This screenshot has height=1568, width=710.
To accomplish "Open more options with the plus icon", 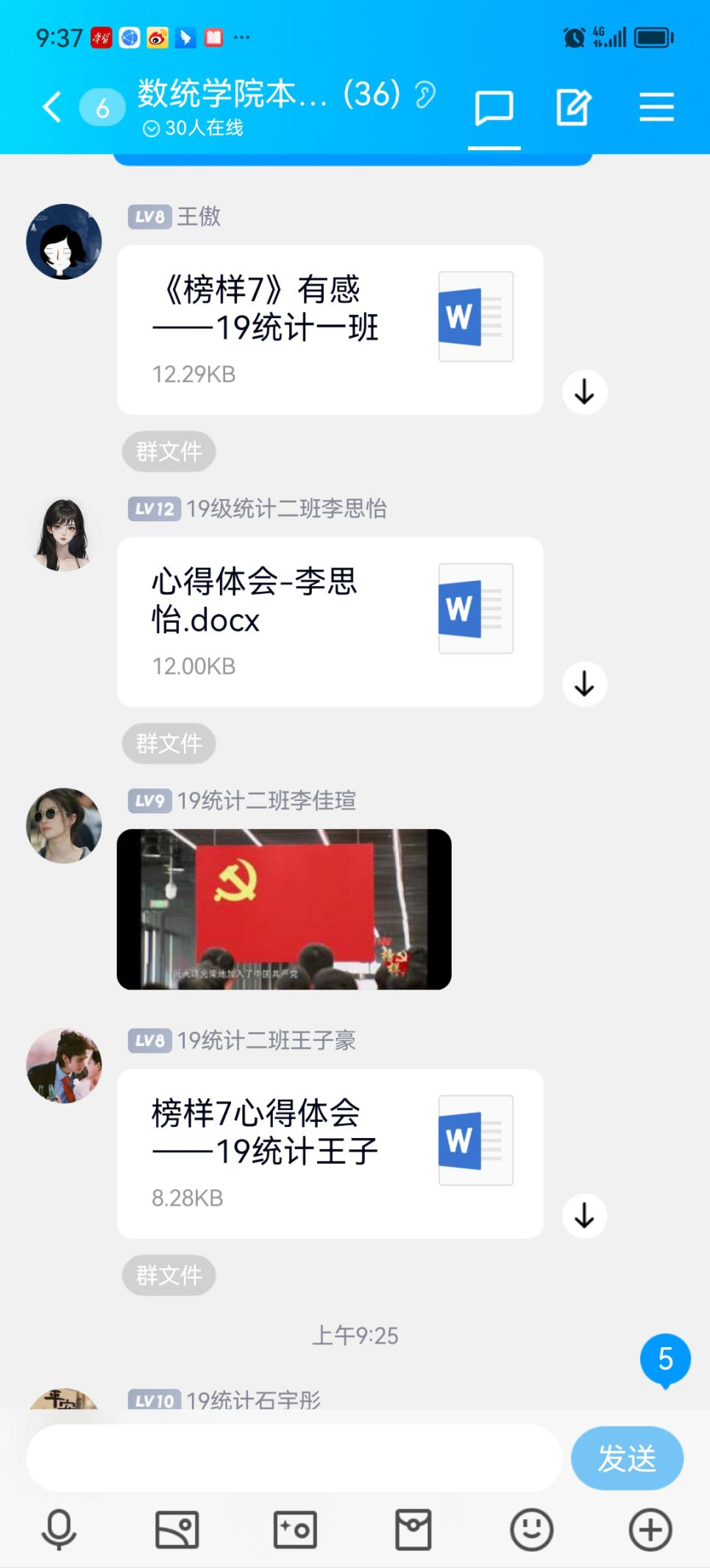I will [x=650, y=1530].
